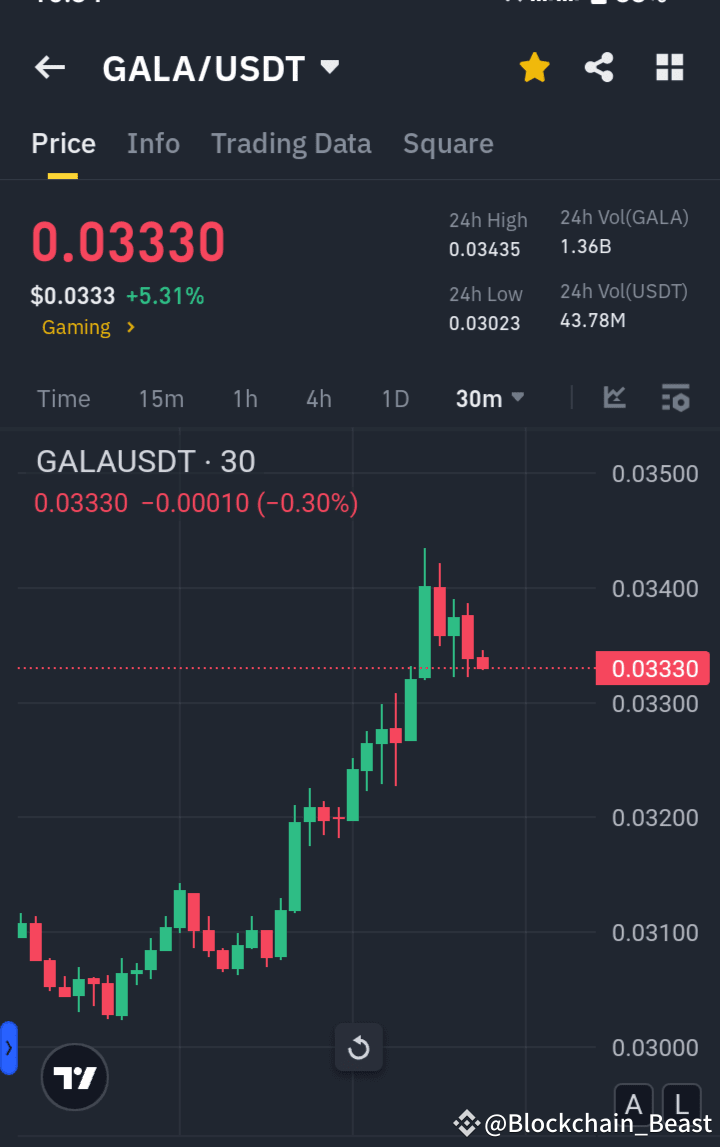This screenshot has width=720, height=1147.
Task: Tap the TradingView logo on the chart
Action: point(74,1077)
